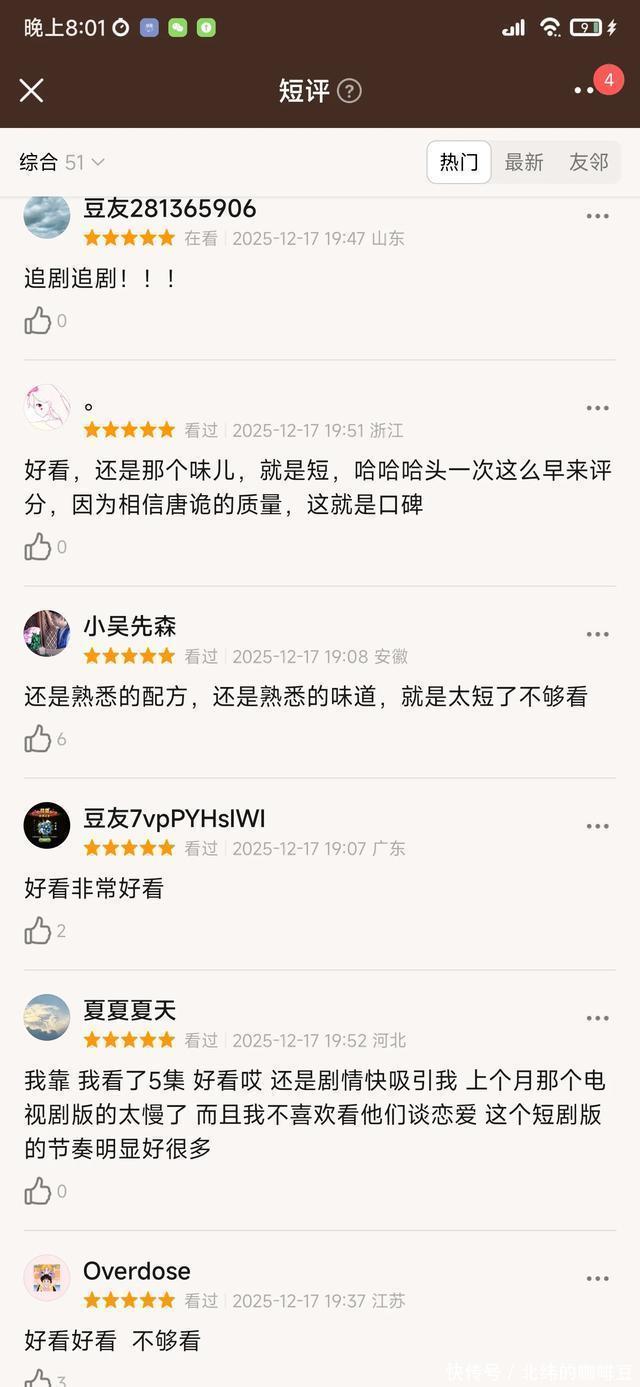Screen dimensions: 640x1387
Task: Open options for 夏夏夏天's review
Action: pos(597,1019)
